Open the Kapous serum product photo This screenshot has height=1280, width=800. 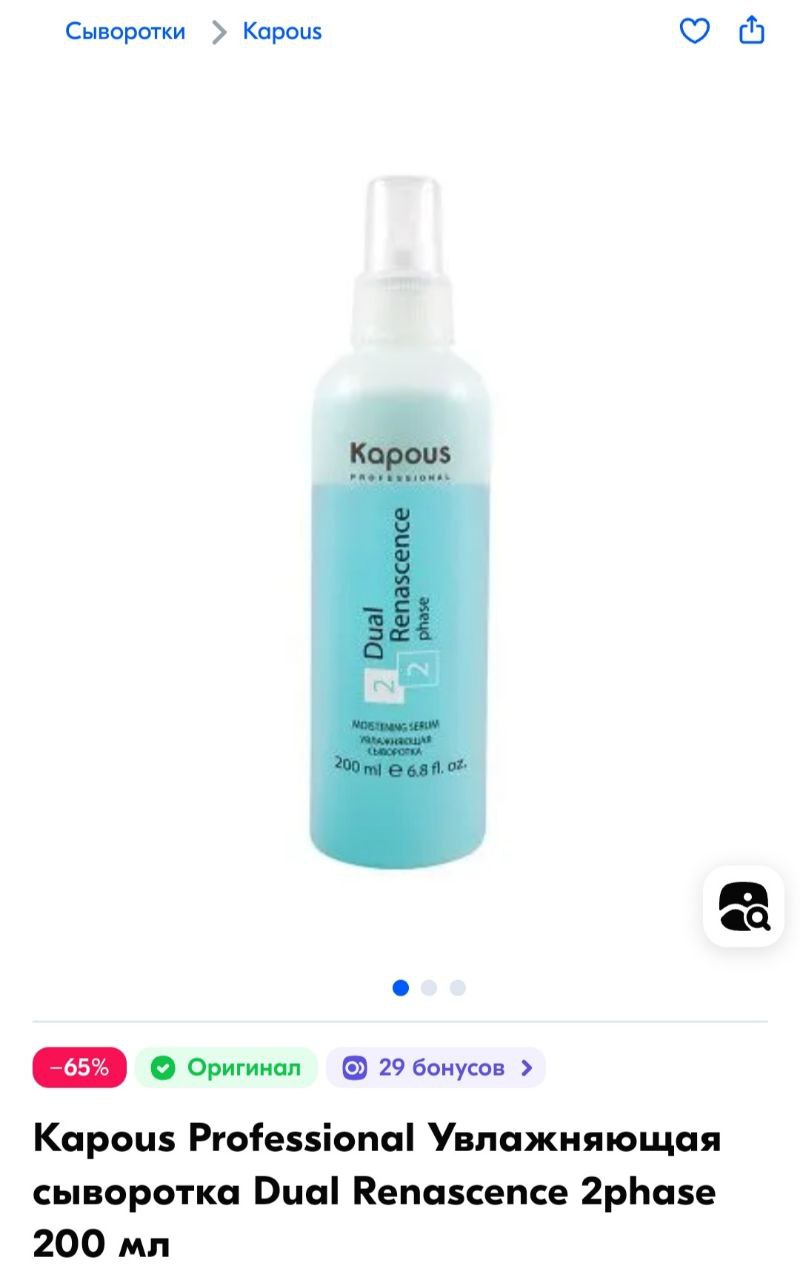coord(400,520)
